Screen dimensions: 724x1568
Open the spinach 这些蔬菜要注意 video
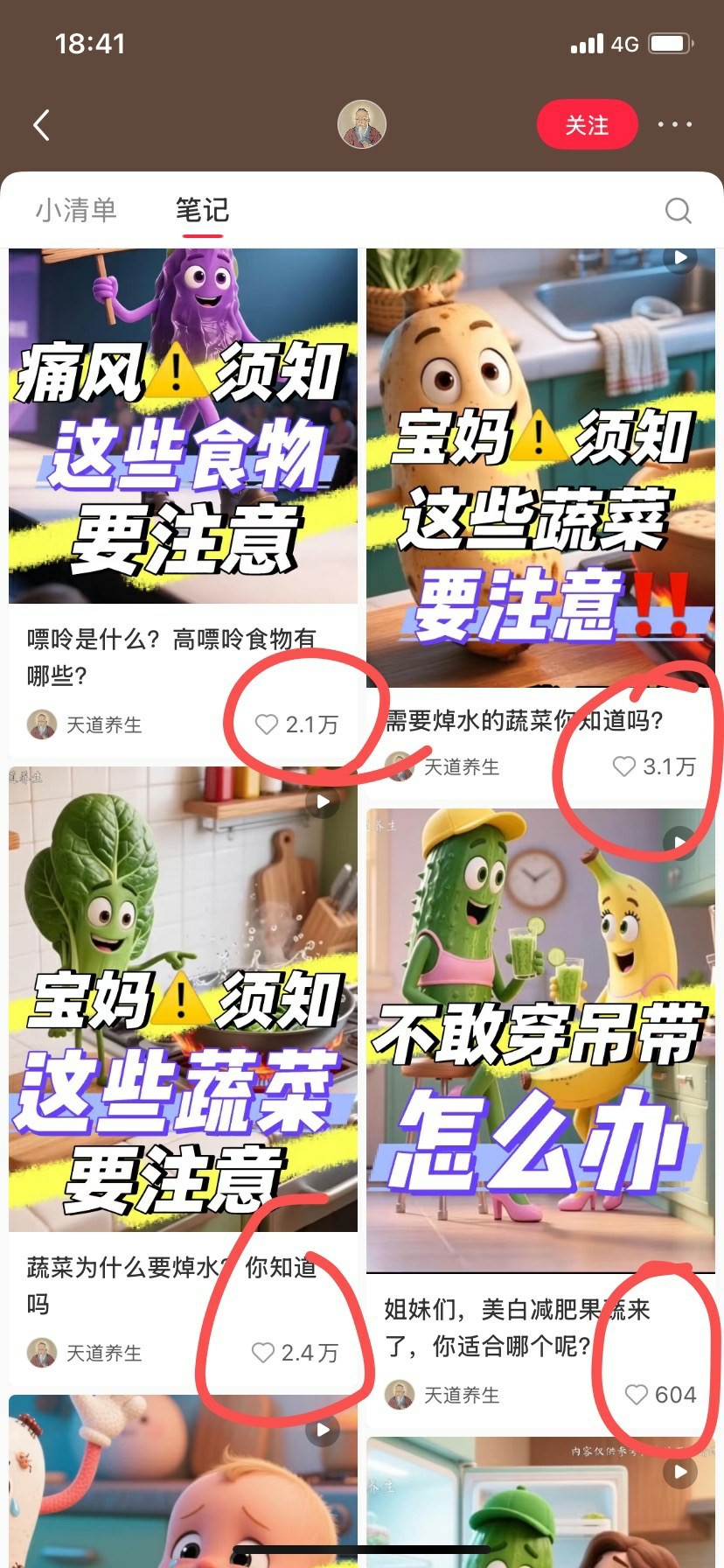tap(183, 999)
